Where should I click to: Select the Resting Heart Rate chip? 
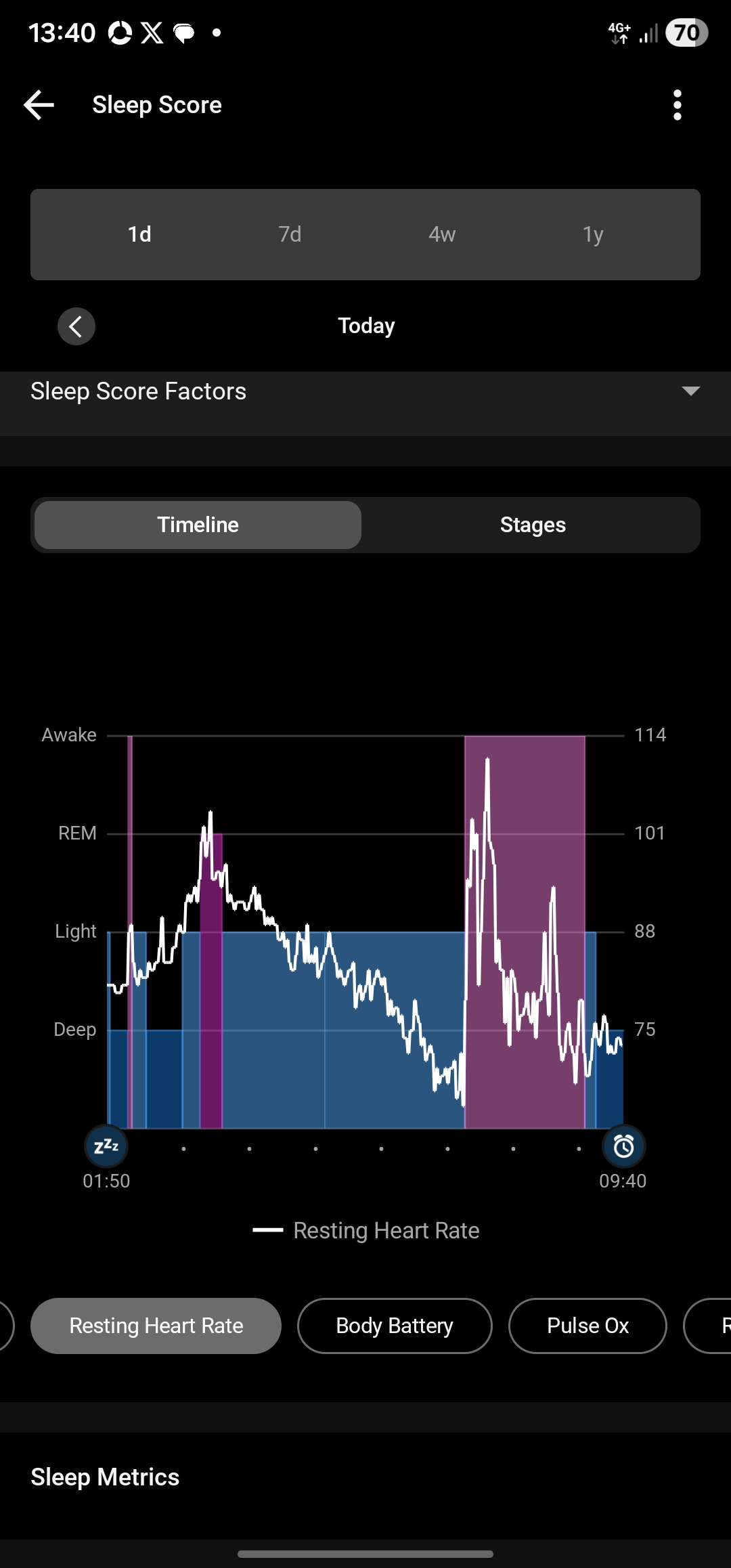click(156, 1326)
